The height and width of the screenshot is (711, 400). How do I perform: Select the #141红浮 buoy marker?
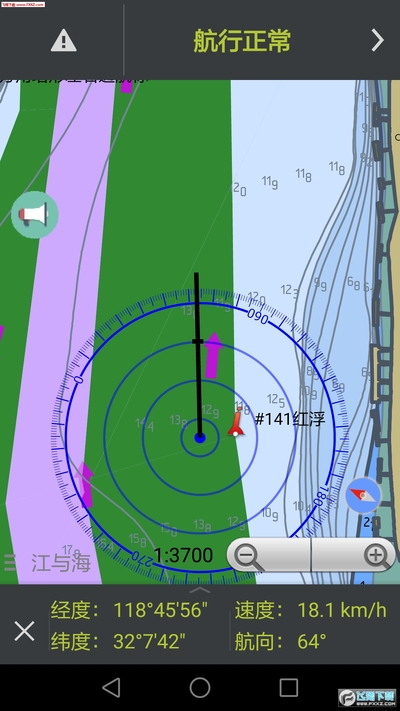tap(236, 422)
